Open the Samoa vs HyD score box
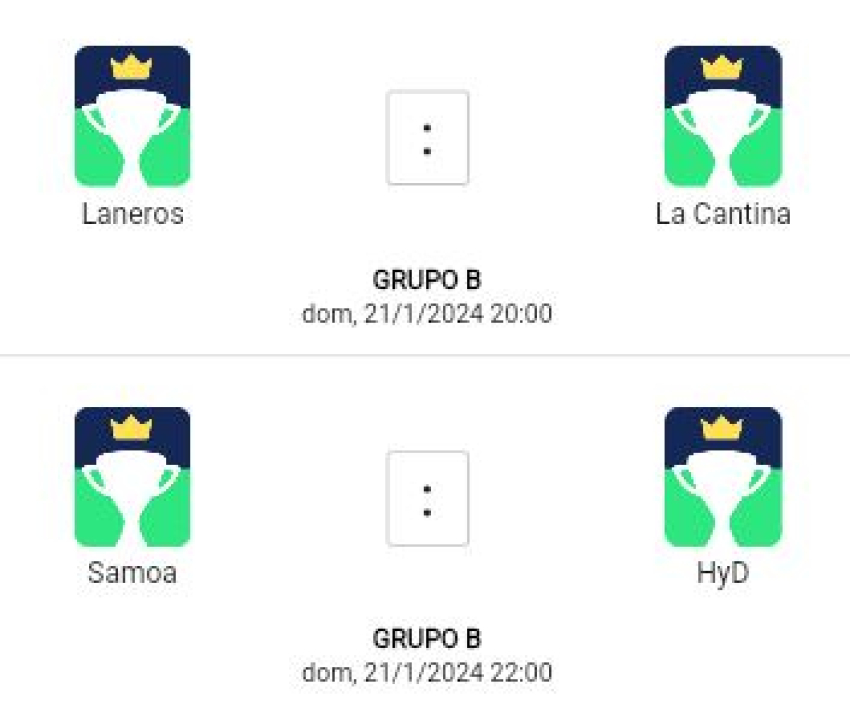This screenshot has width=850, height=725. (427, 498)
